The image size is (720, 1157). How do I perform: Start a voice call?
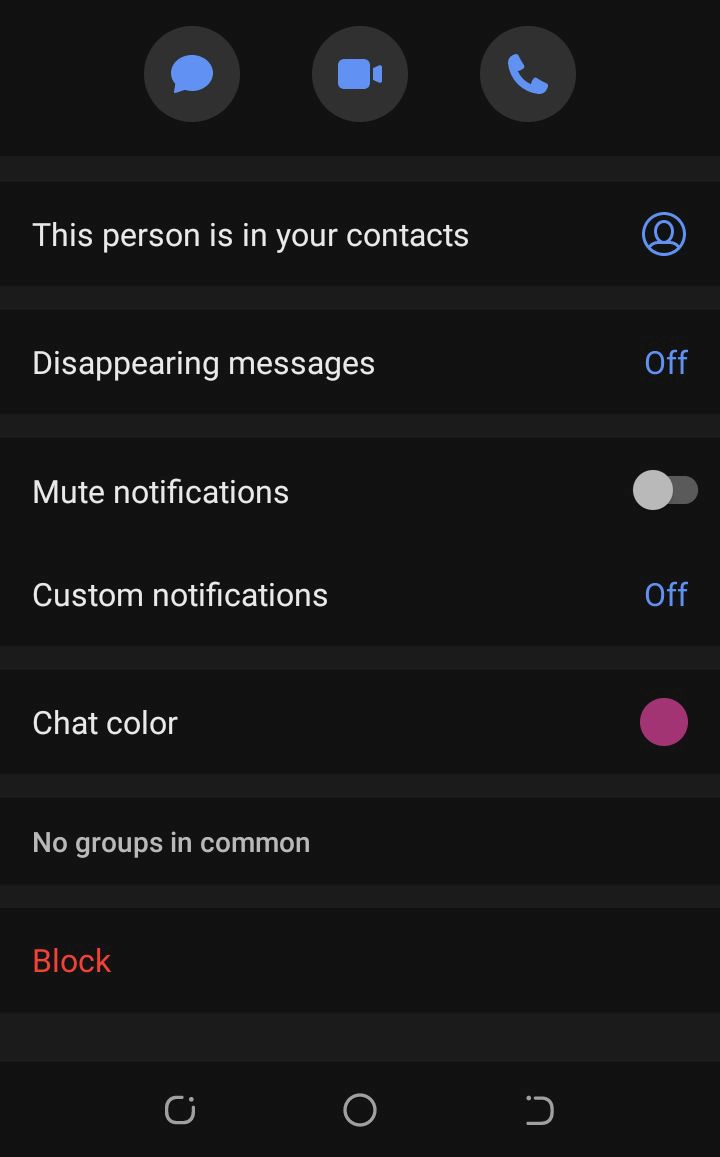(x=528, y=74)
